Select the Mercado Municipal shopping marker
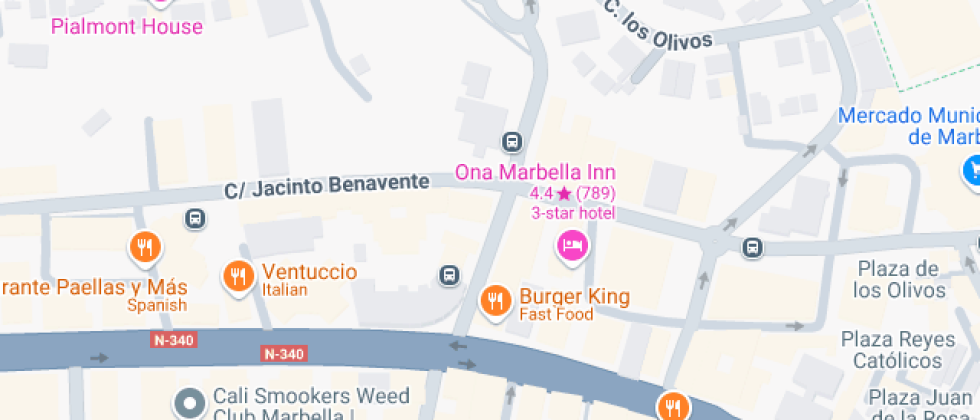Image resolution: width=980 pixels, height=420 pixels. [973, 172]
